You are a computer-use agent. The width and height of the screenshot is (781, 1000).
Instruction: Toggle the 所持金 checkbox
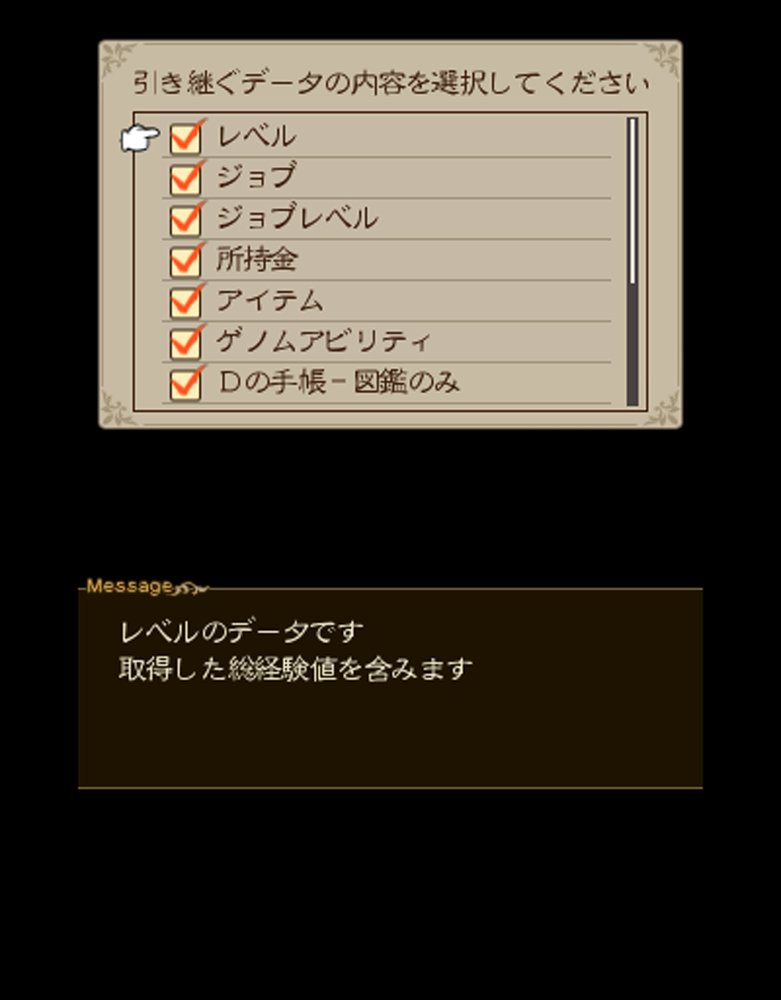coord(185,261)
